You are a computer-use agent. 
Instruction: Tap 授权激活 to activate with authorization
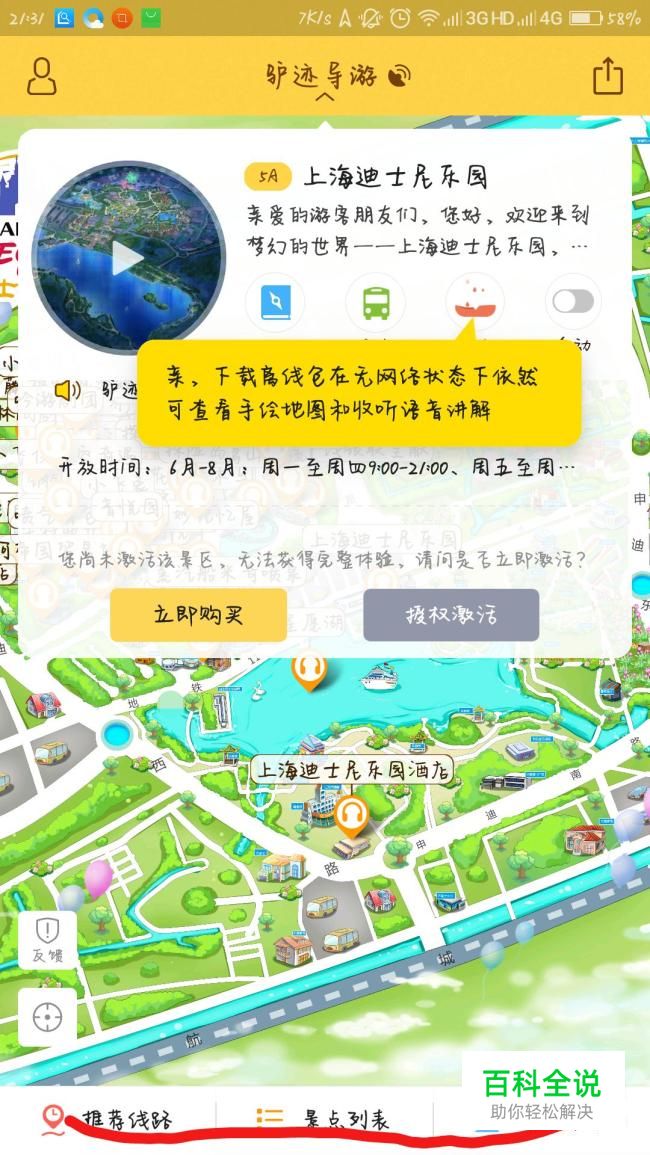coord(451,614)
